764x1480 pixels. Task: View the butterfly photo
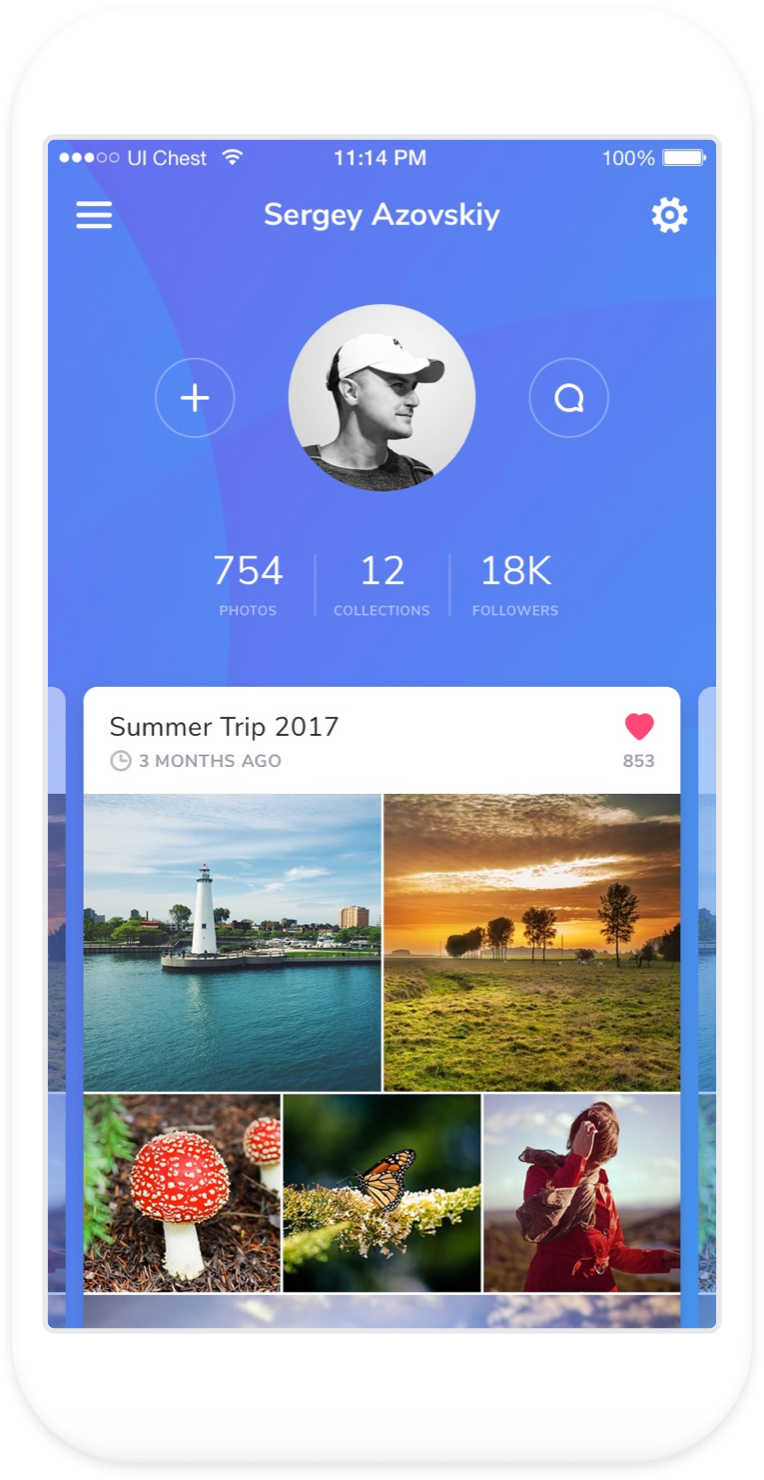(x=382, y=1192)
